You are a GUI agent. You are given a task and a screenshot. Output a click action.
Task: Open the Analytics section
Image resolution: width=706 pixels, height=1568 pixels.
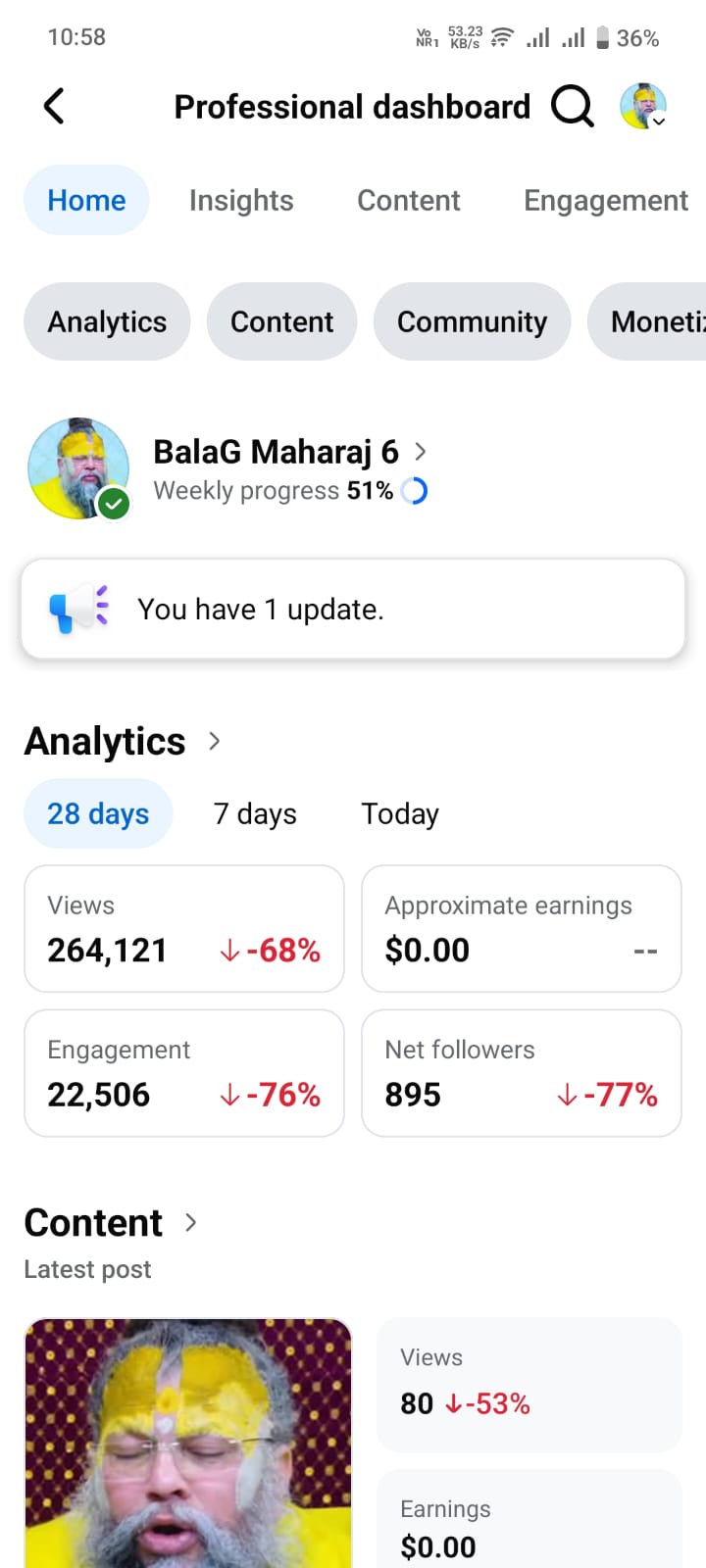(122, 742)
